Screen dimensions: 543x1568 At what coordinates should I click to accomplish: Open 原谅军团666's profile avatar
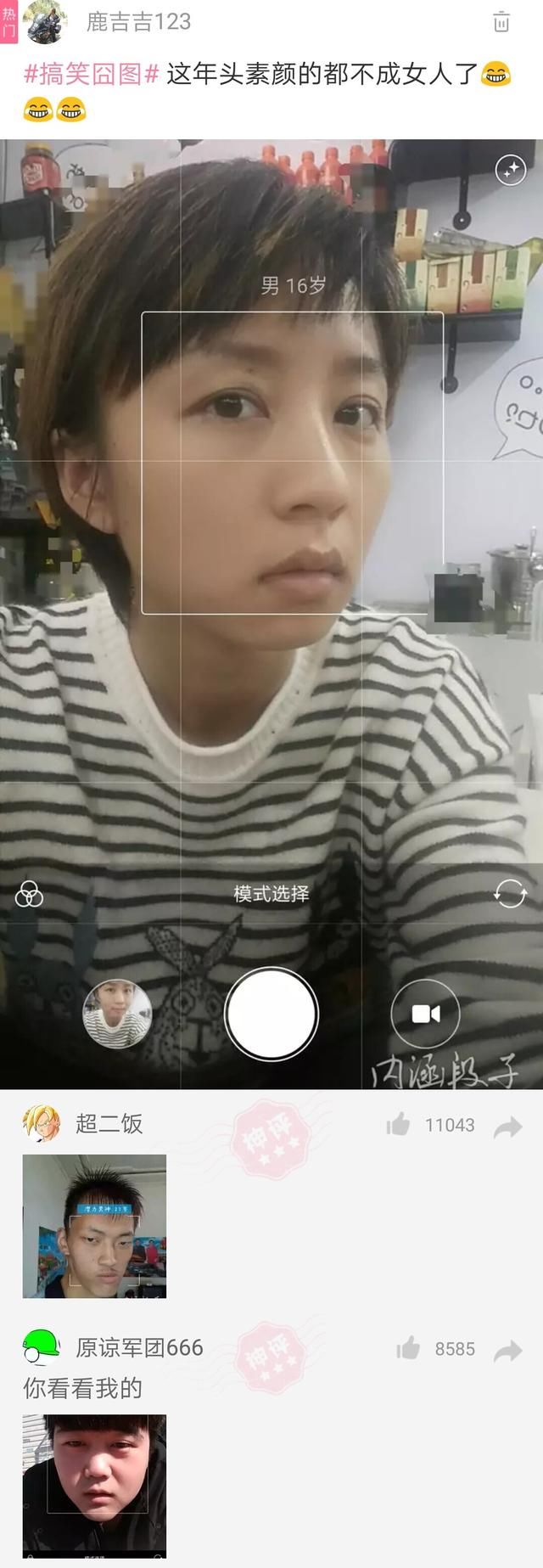pyautogui.click(x=41, y=1346)
